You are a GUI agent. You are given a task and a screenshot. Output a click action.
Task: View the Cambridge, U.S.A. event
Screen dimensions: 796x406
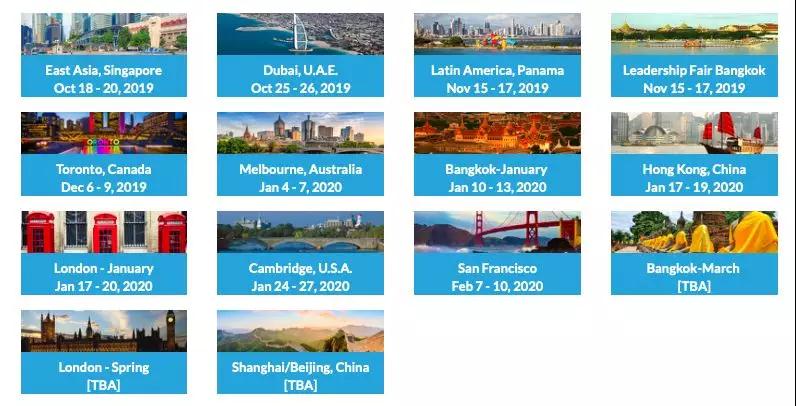(300, 254)
